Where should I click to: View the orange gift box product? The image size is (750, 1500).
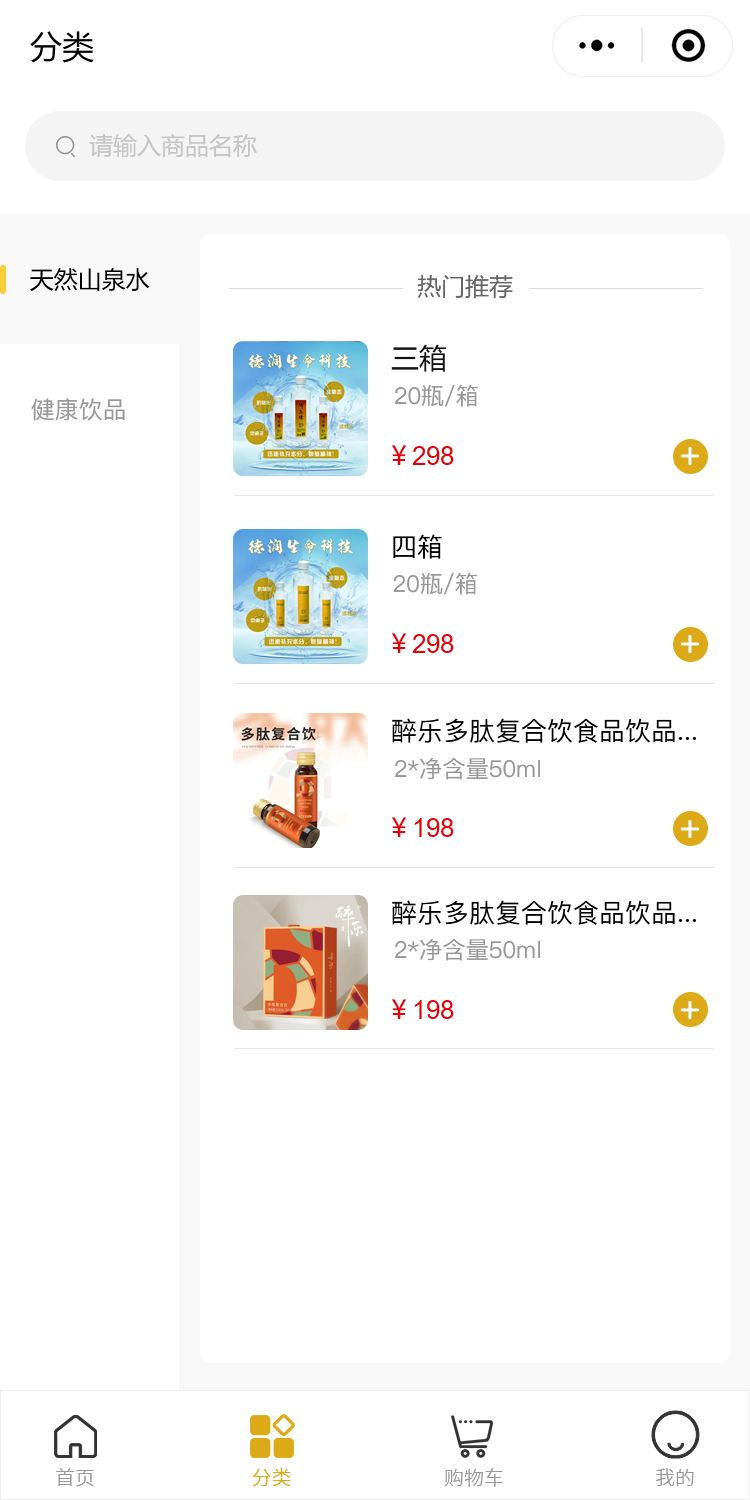300,963
